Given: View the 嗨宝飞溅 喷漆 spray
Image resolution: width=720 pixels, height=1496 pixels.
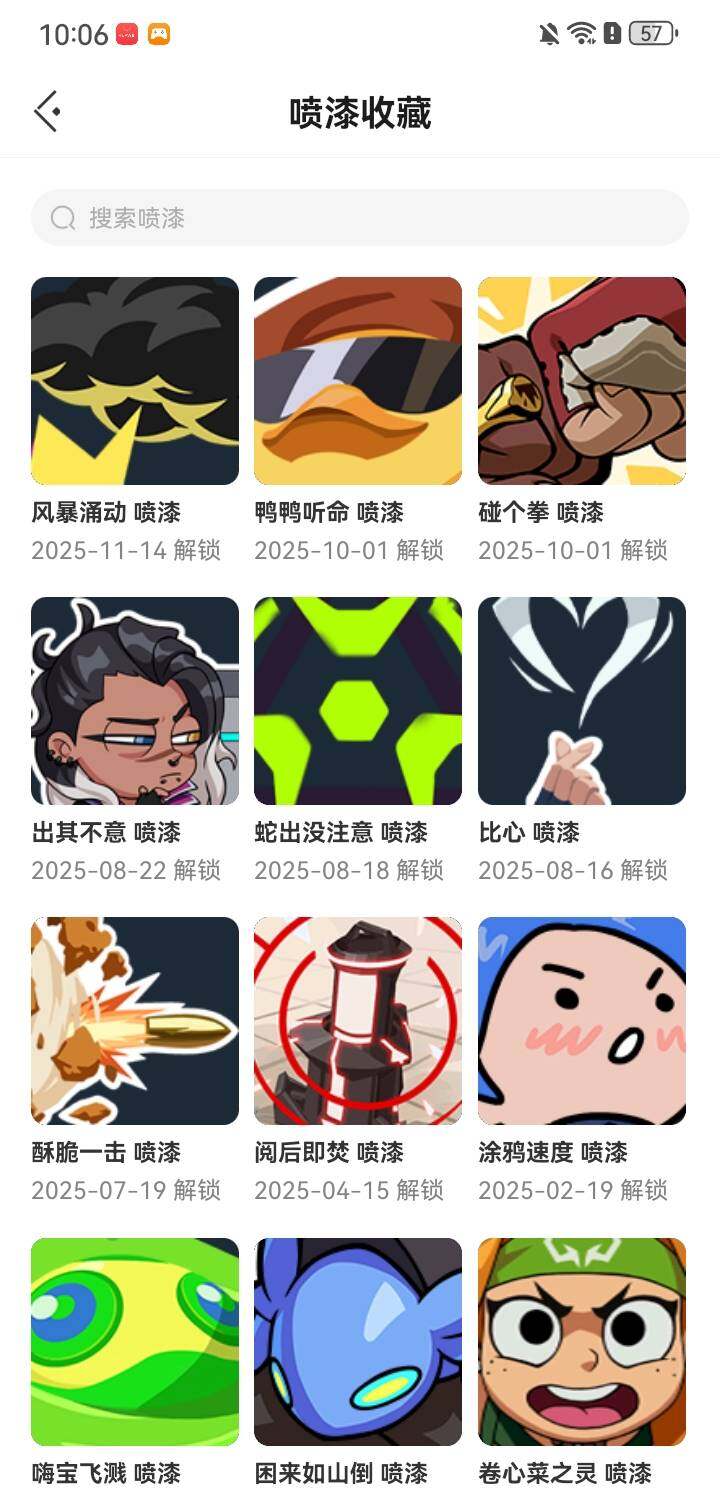Looking at the screenshot, I should point(135,1341).
